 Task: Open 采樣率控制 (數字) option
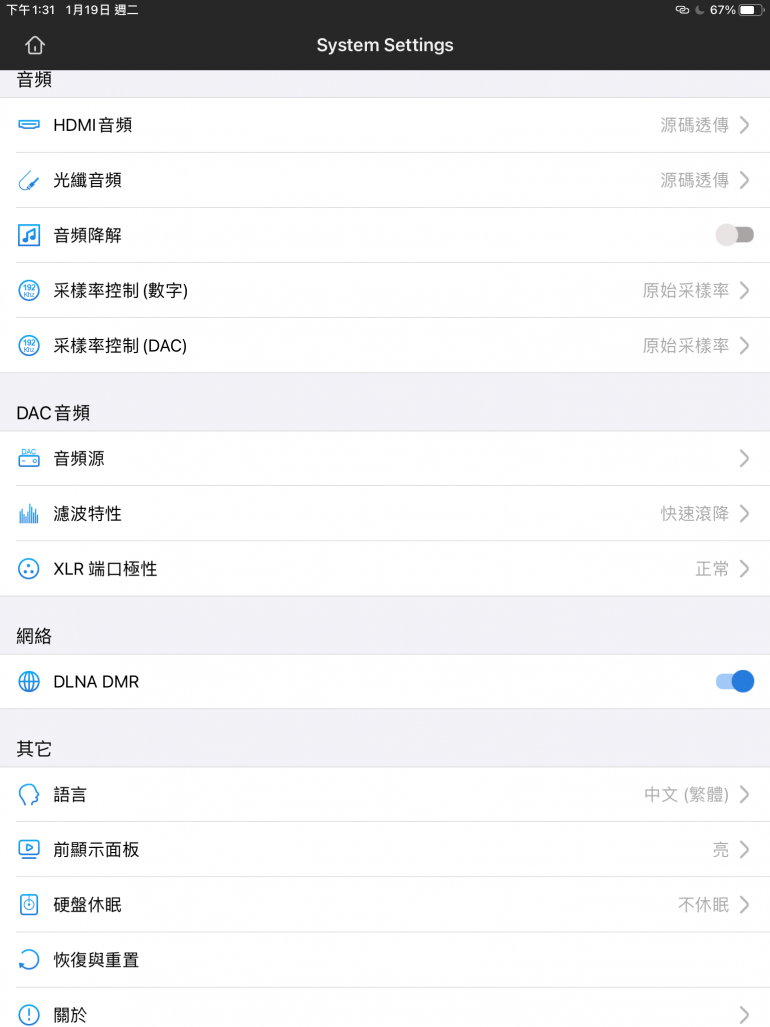pyautogui.click(x=385, y=290)
